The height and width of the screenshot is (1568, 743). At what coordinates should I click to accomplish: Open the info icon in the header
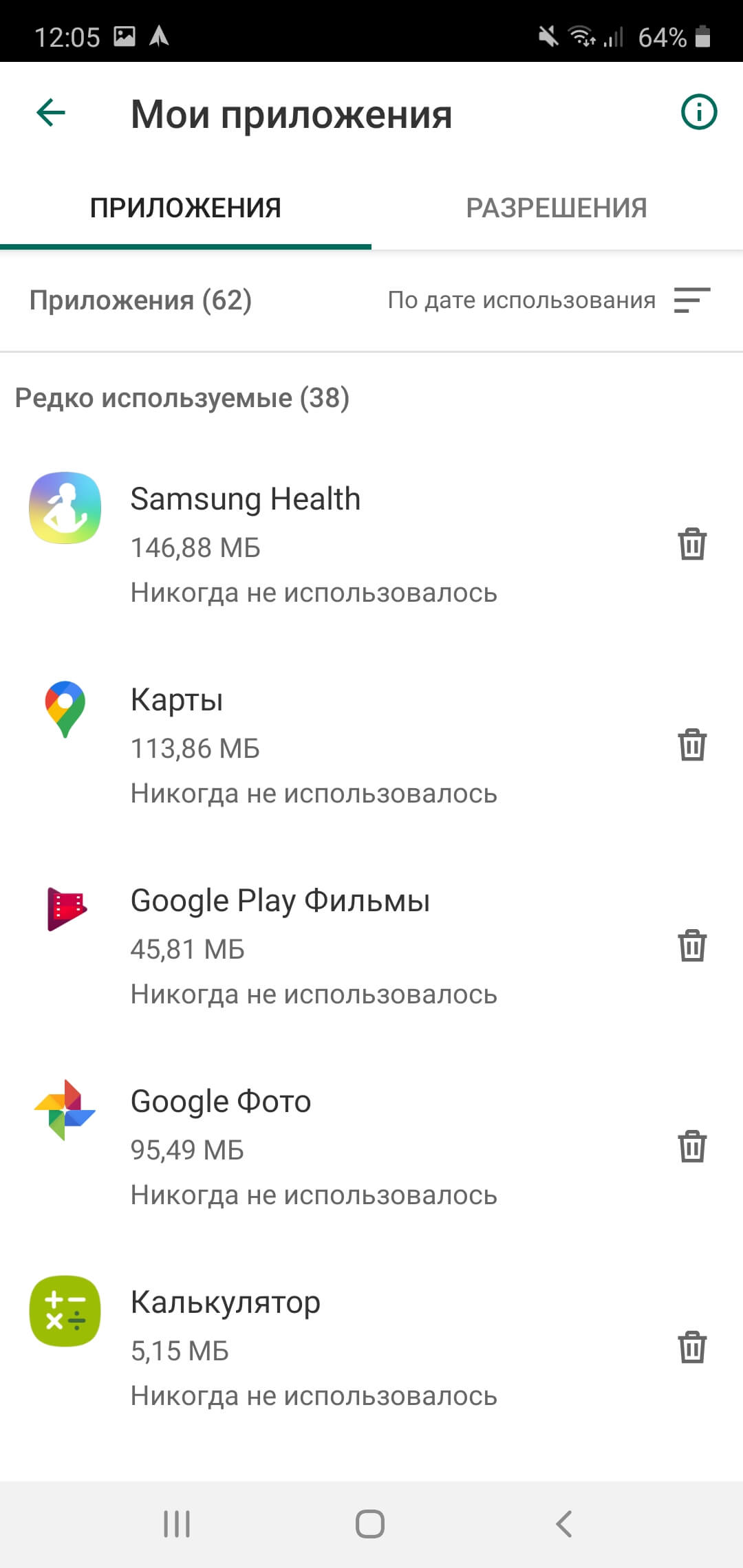[698, 112]
